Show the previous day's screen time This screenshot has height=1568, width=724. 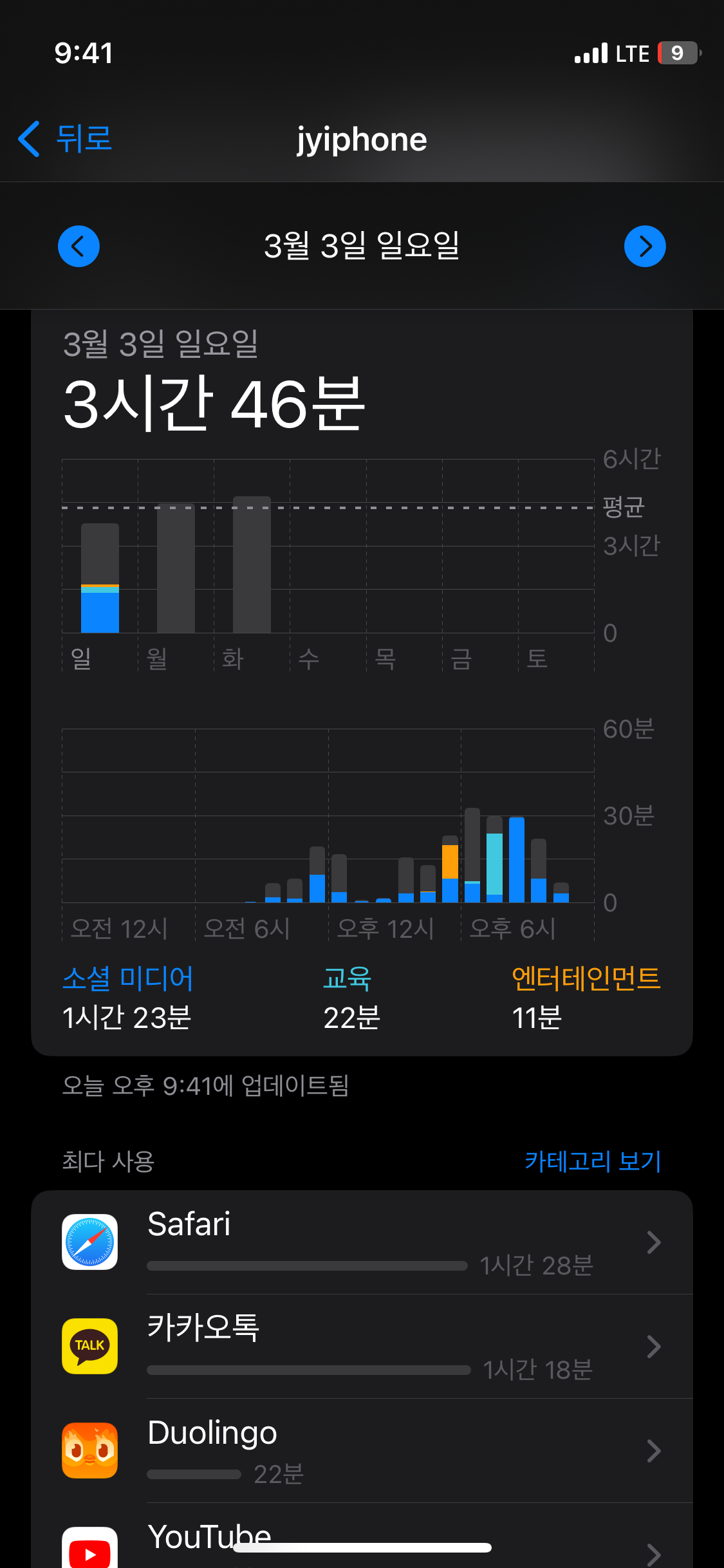coord(79,246)
